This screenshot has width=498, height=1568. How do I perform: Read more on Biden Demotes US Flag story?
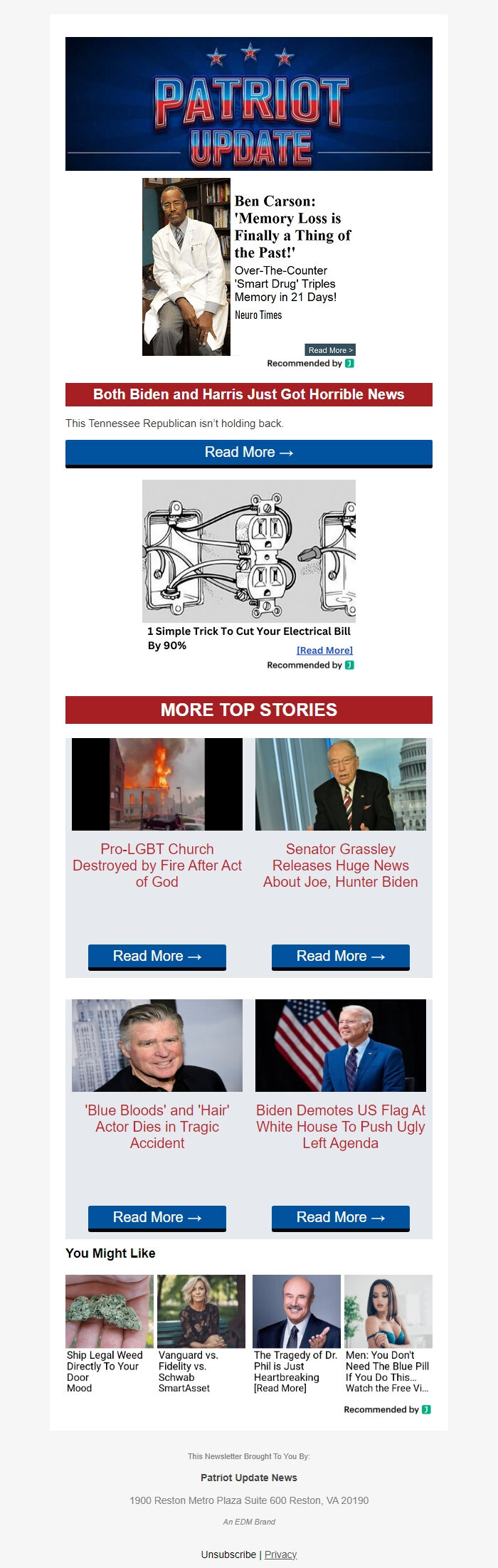click(340, 1218)
